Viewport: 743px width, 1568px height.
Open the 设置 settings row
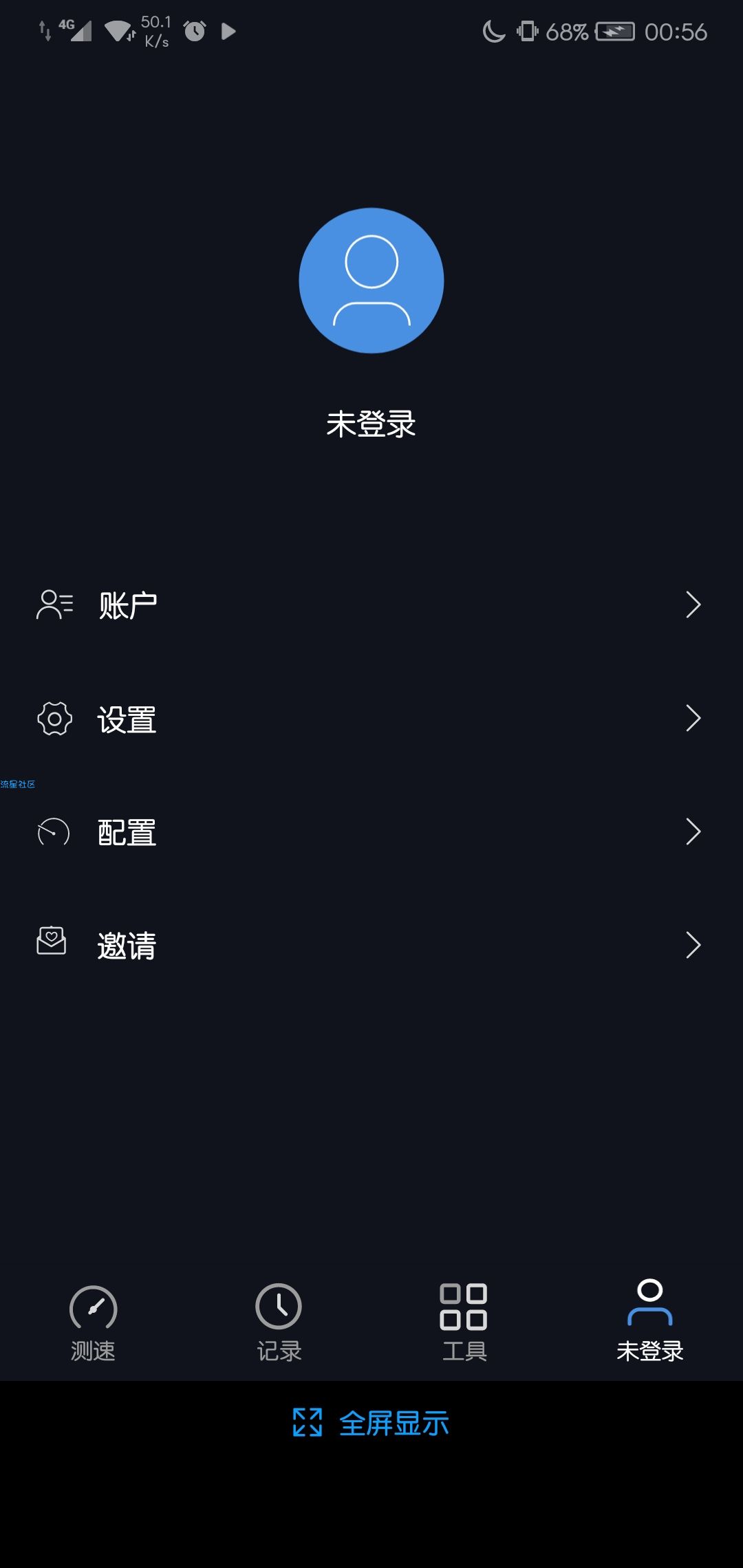tap(371, 719)
